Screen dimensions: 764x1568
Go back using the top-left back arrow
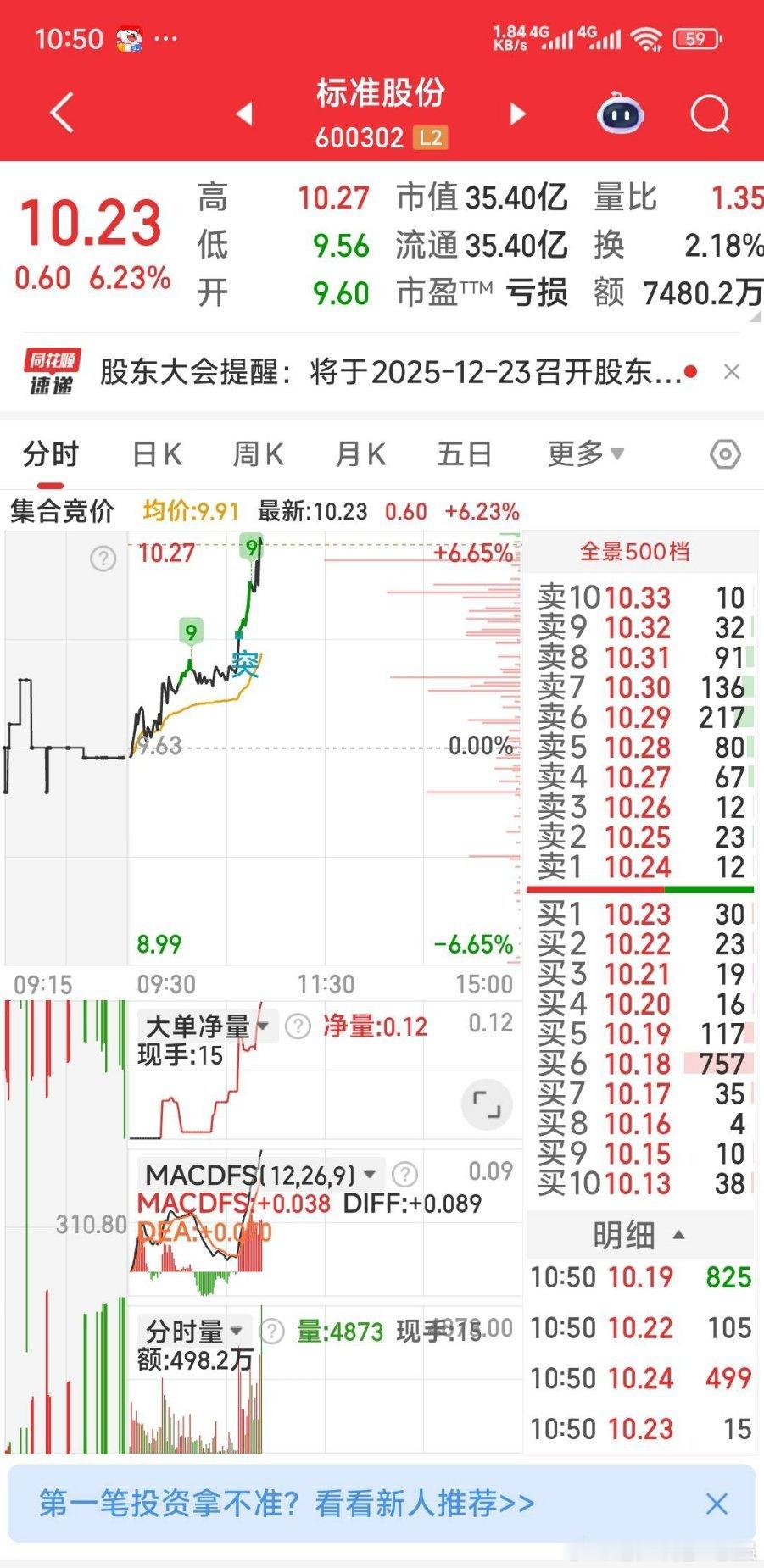59,111
